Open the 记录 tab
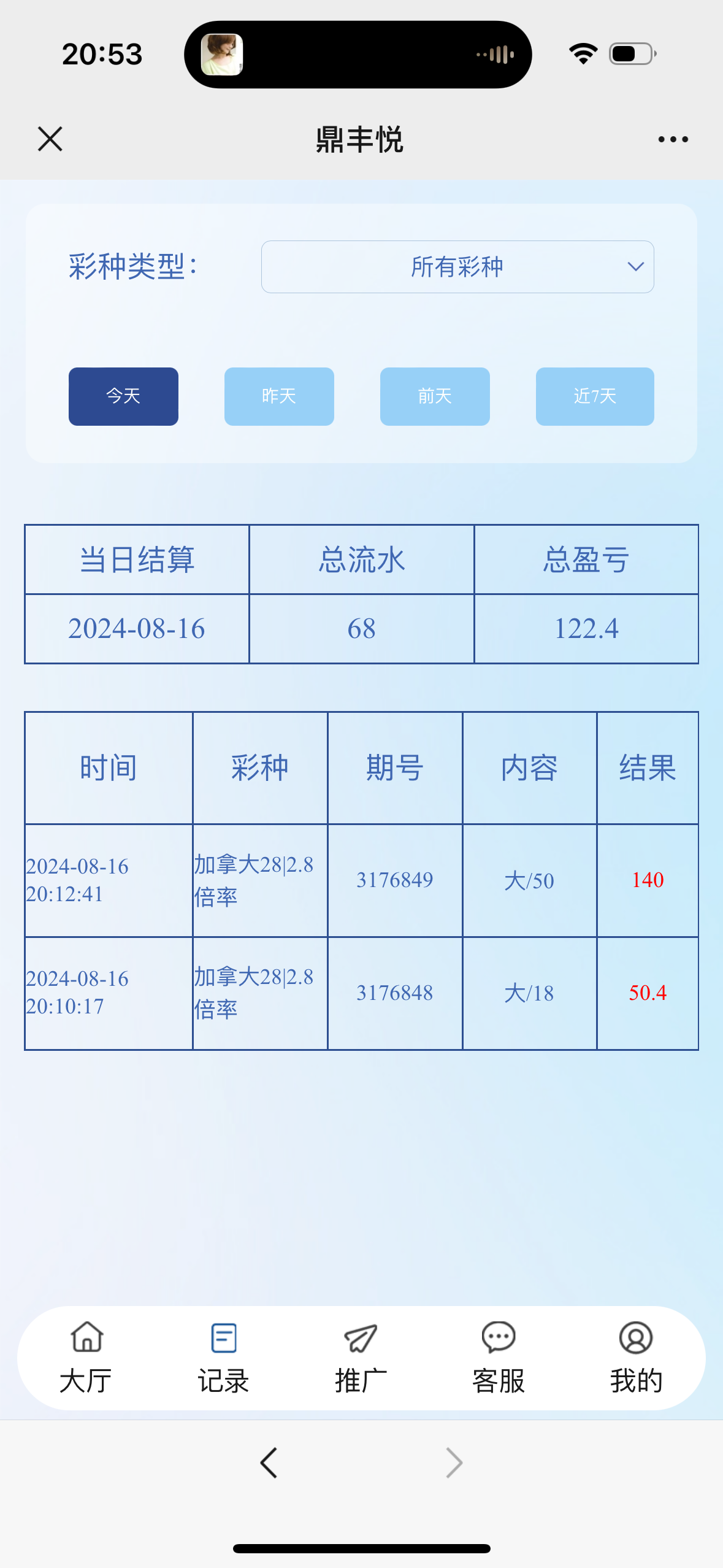Viewport: 723px width, 1568px height. (x=223, y=1357)
